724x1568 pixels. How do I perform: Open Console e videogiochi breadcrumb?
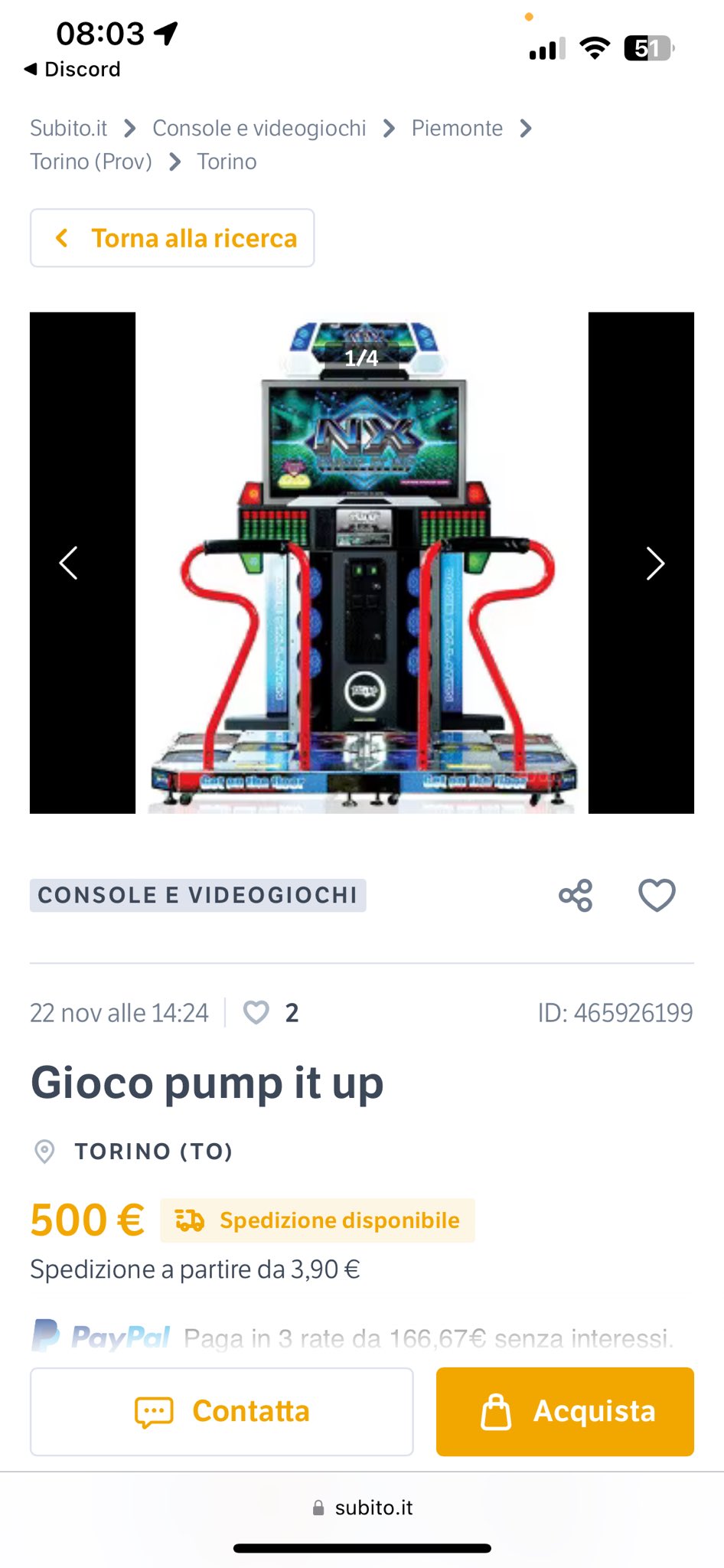coord(259,128)
